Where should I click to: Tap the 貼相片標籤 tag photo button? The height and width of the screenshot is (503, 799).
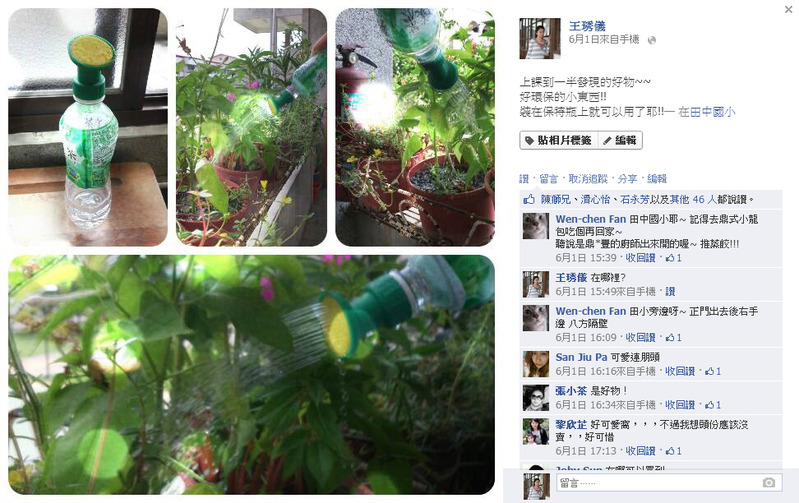click(557, 141)
